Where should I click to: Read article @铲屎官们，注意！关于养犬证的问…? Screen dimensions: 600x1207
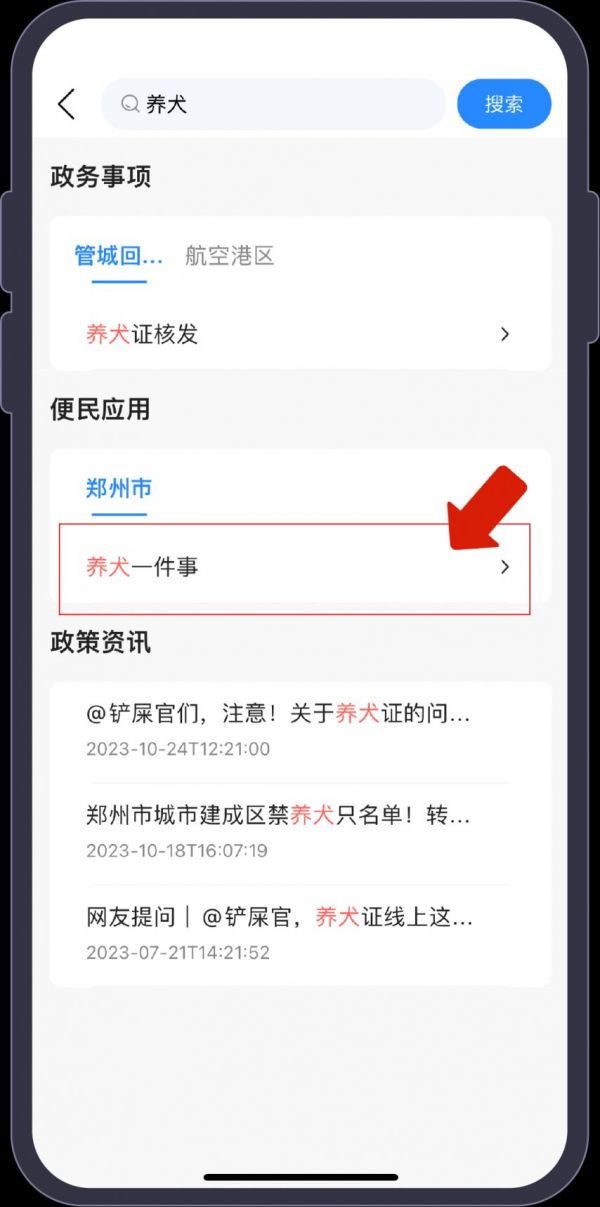click(299, 730)
